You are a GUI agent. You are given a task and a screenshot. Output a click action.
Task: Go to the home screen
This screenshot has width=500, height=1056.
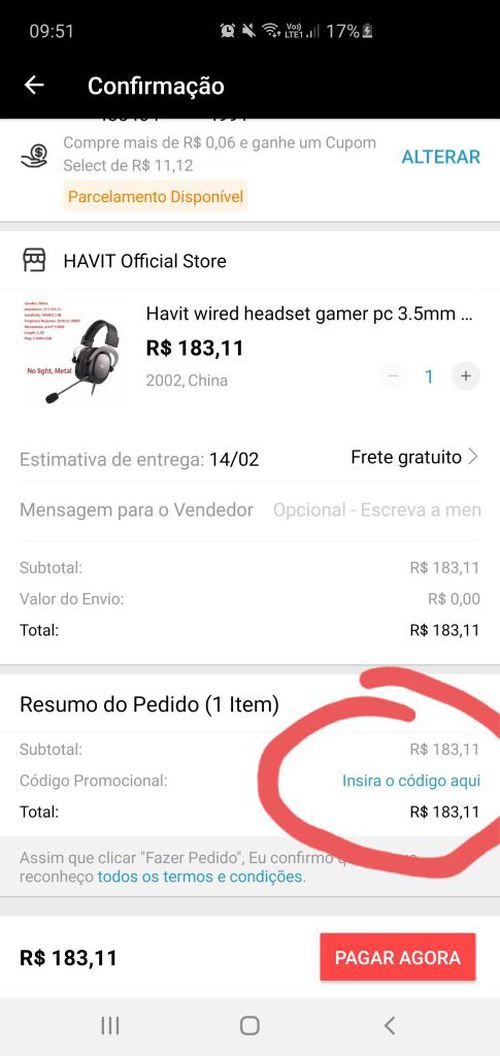249,1026
